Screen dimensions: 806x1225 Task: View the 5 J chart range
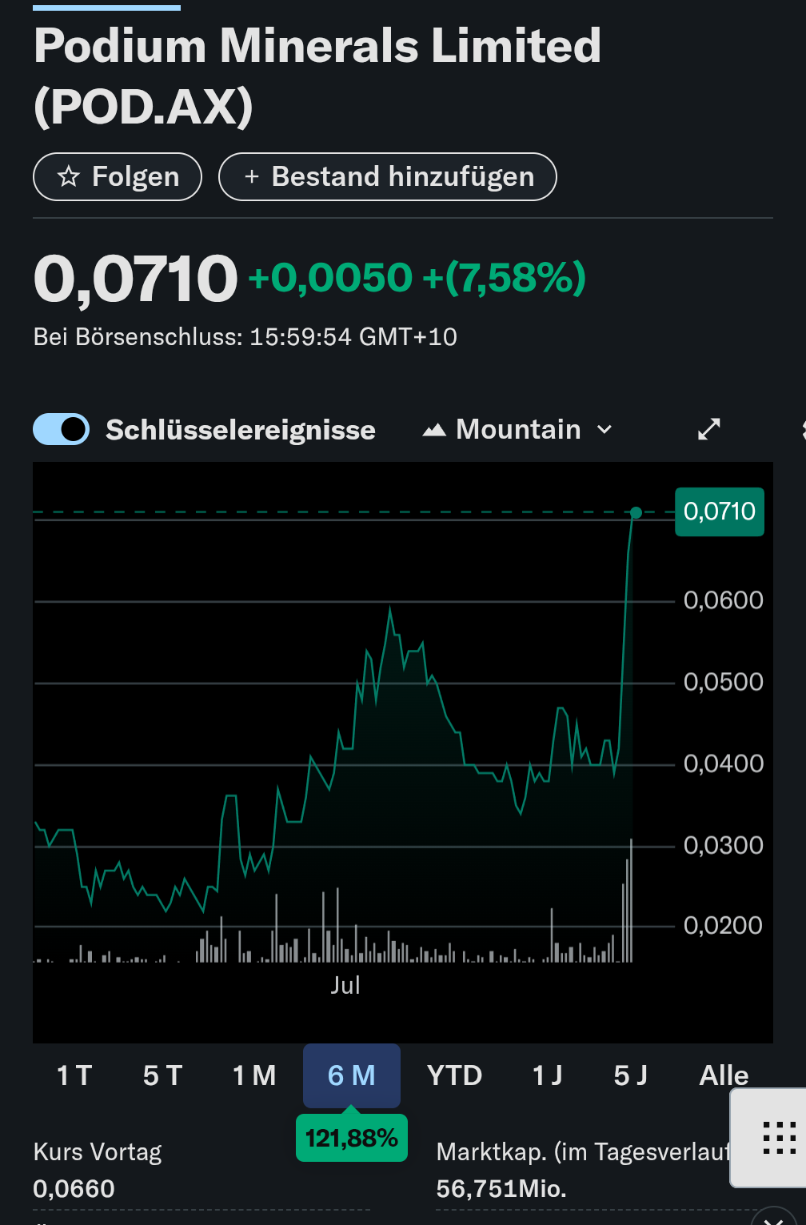631,1075
